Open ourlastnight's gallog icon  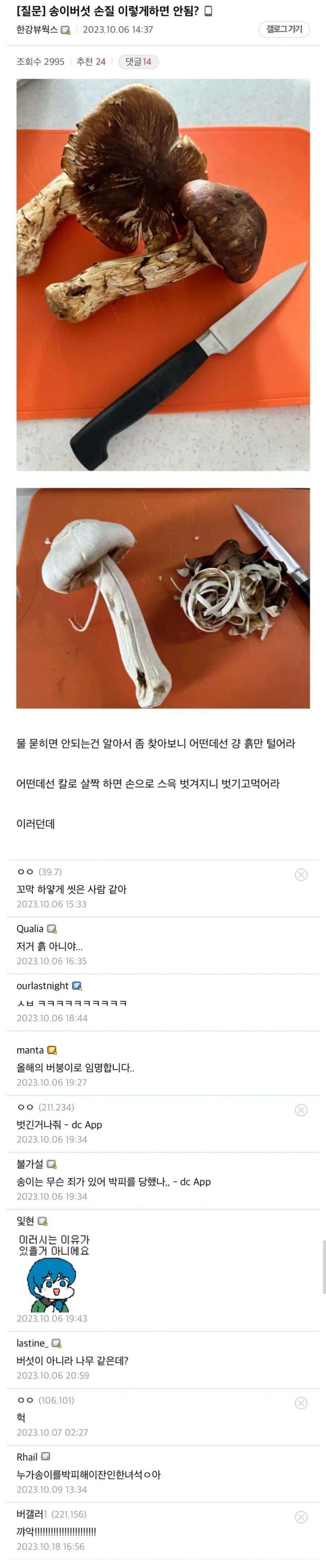[x=77, y=985]
